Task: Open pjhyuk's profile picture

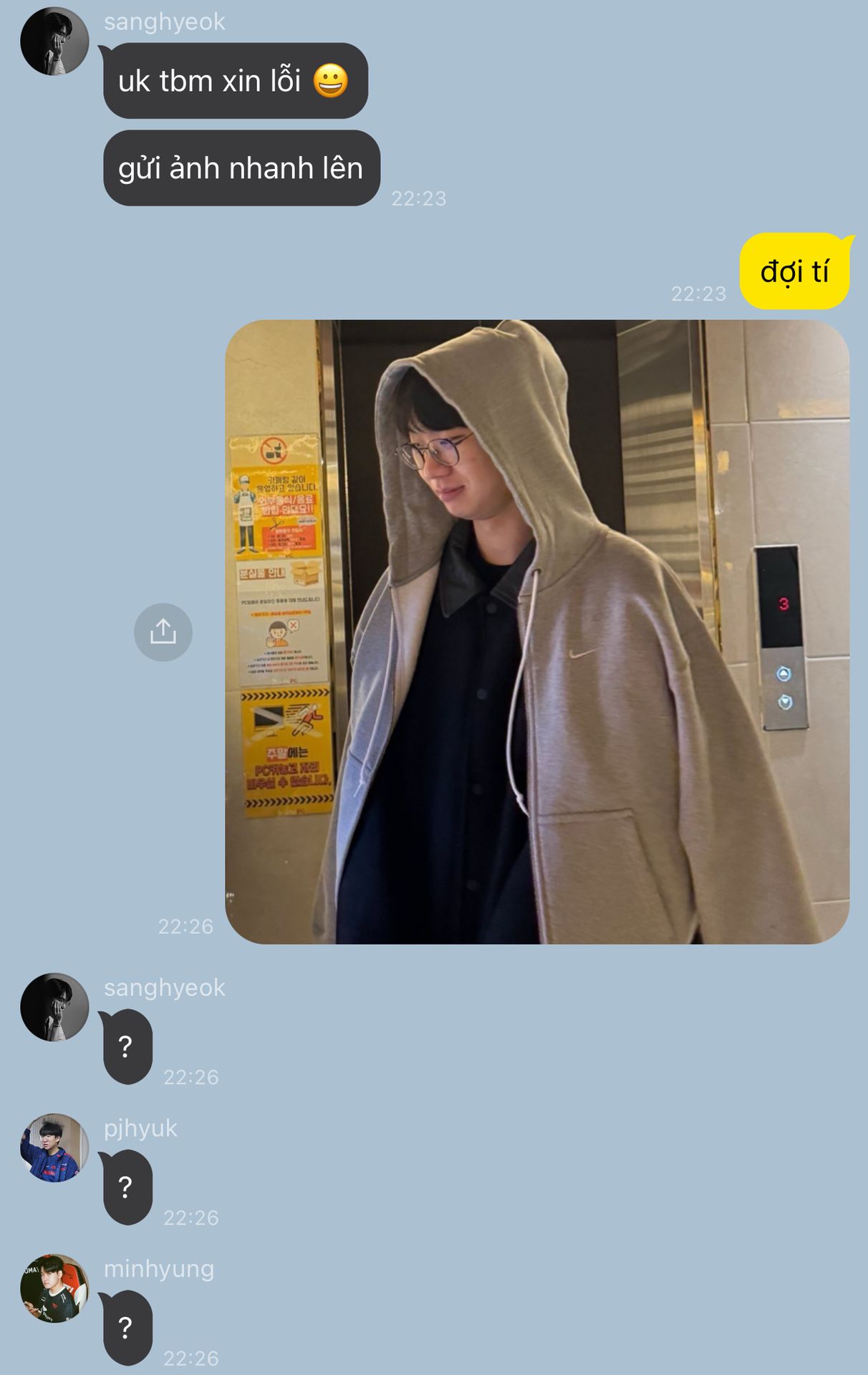Action: [x=54, y=1147]
